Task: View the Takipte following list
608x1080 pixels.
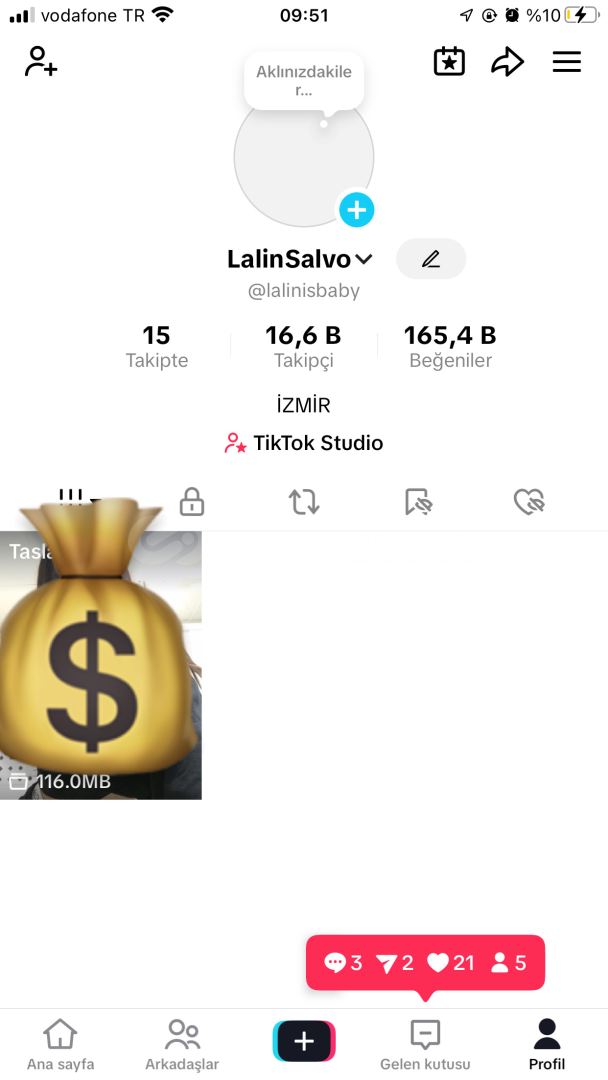Action: (157, 346)
